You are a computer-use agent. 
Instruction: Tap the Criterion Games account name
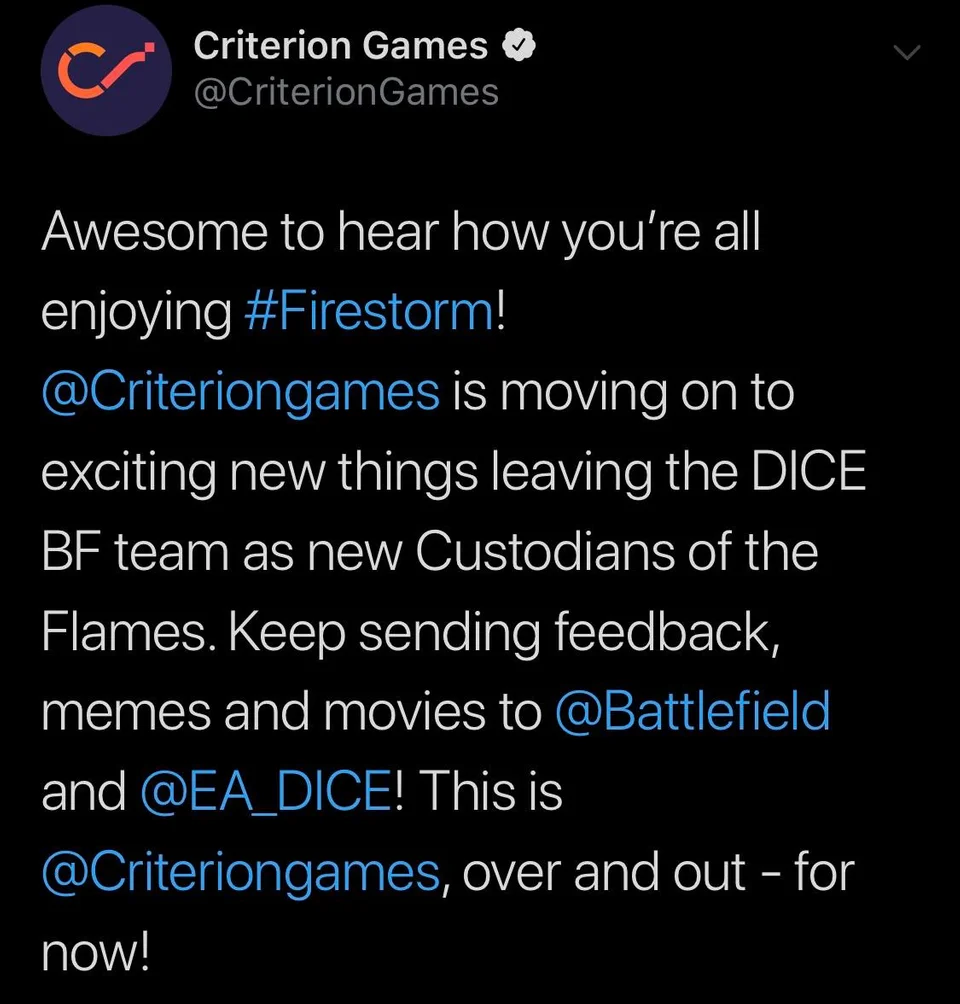pyautogui.click(x=340, y=46)
